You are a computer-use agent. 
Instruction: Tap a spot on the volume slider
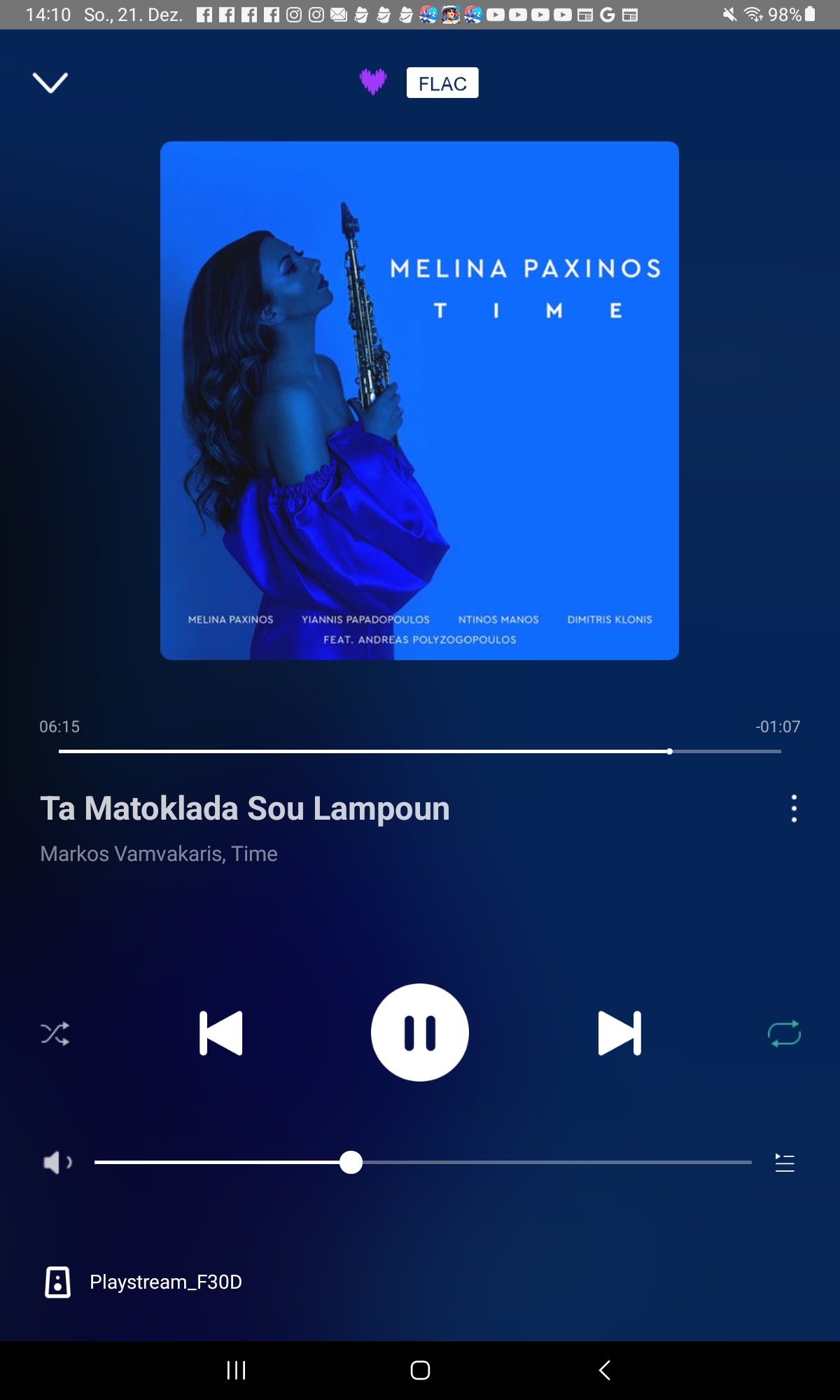pyautogui.click(x=423, y=1162)
